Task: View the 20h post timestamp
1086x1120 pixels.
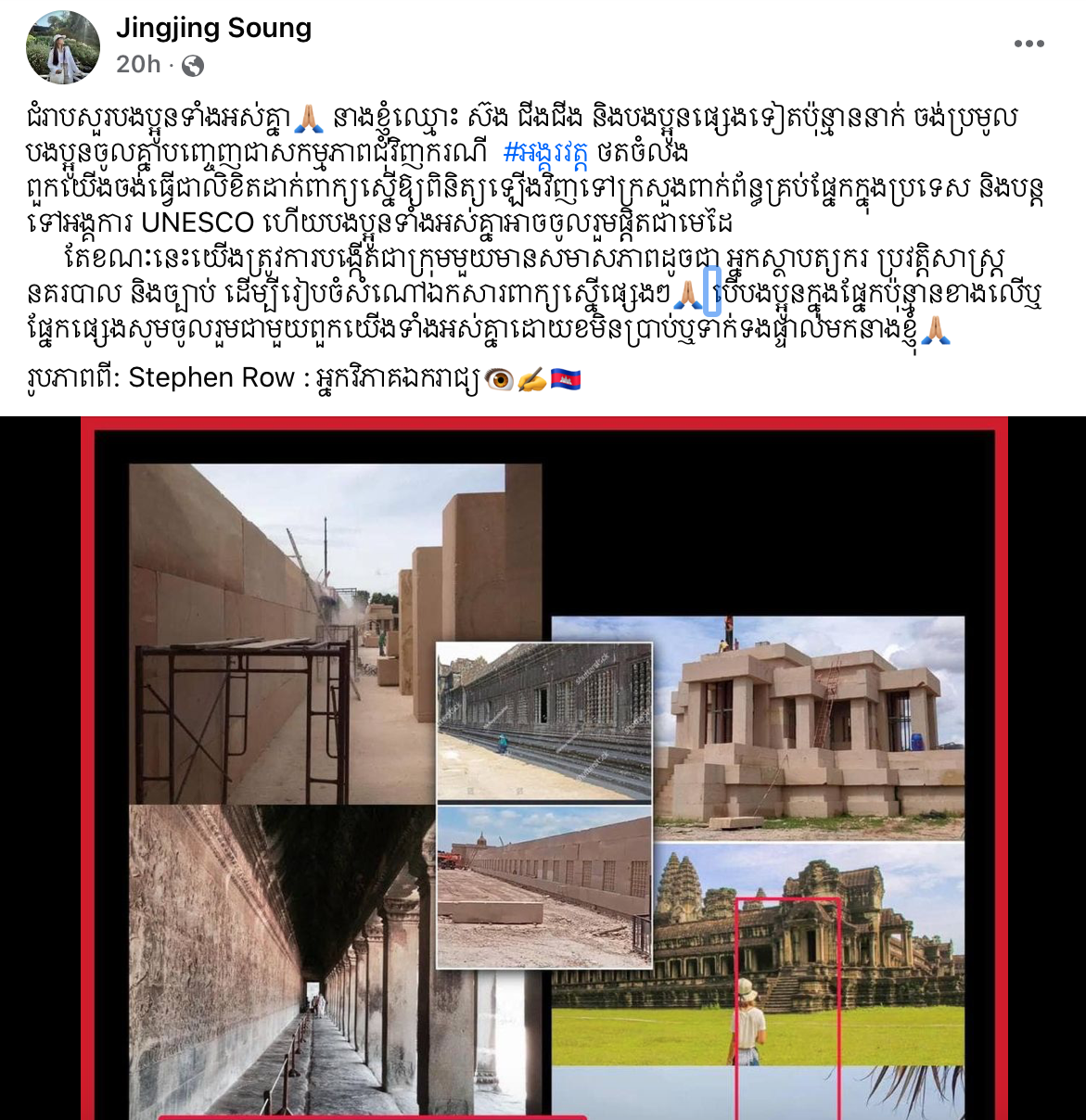Action: coord(138,64)
